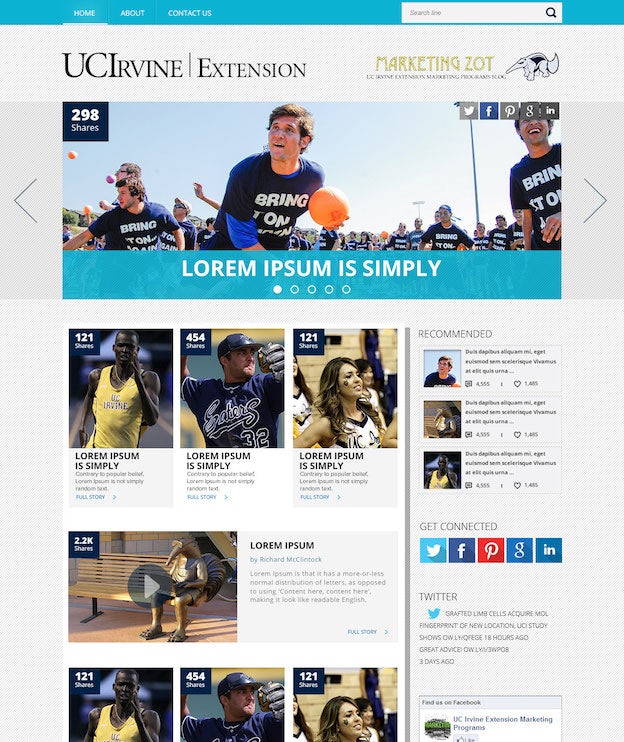This screenshot has height=742, width=624.
Task: Open the Pinterest button under Get Connected
Action: [490, 550]
